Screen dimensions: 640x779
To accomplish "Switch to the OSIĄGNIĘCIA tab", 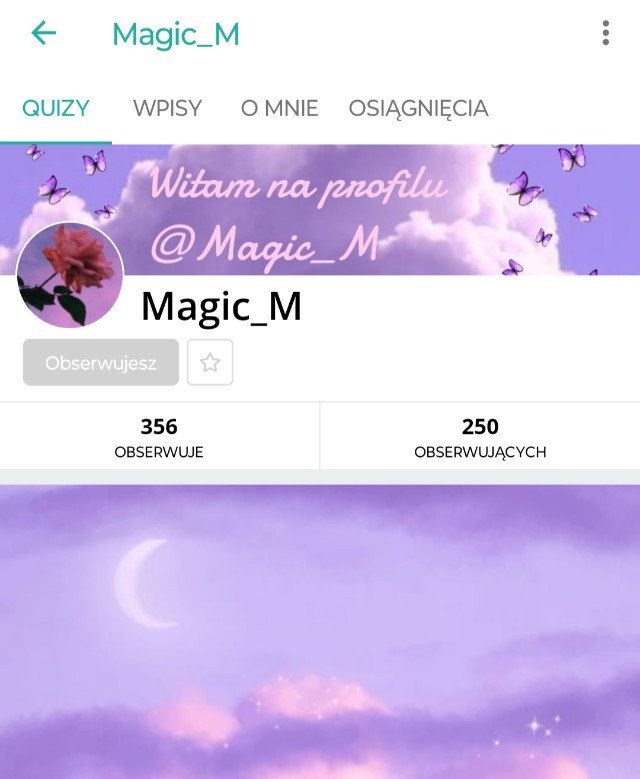I will coord(418,108).
